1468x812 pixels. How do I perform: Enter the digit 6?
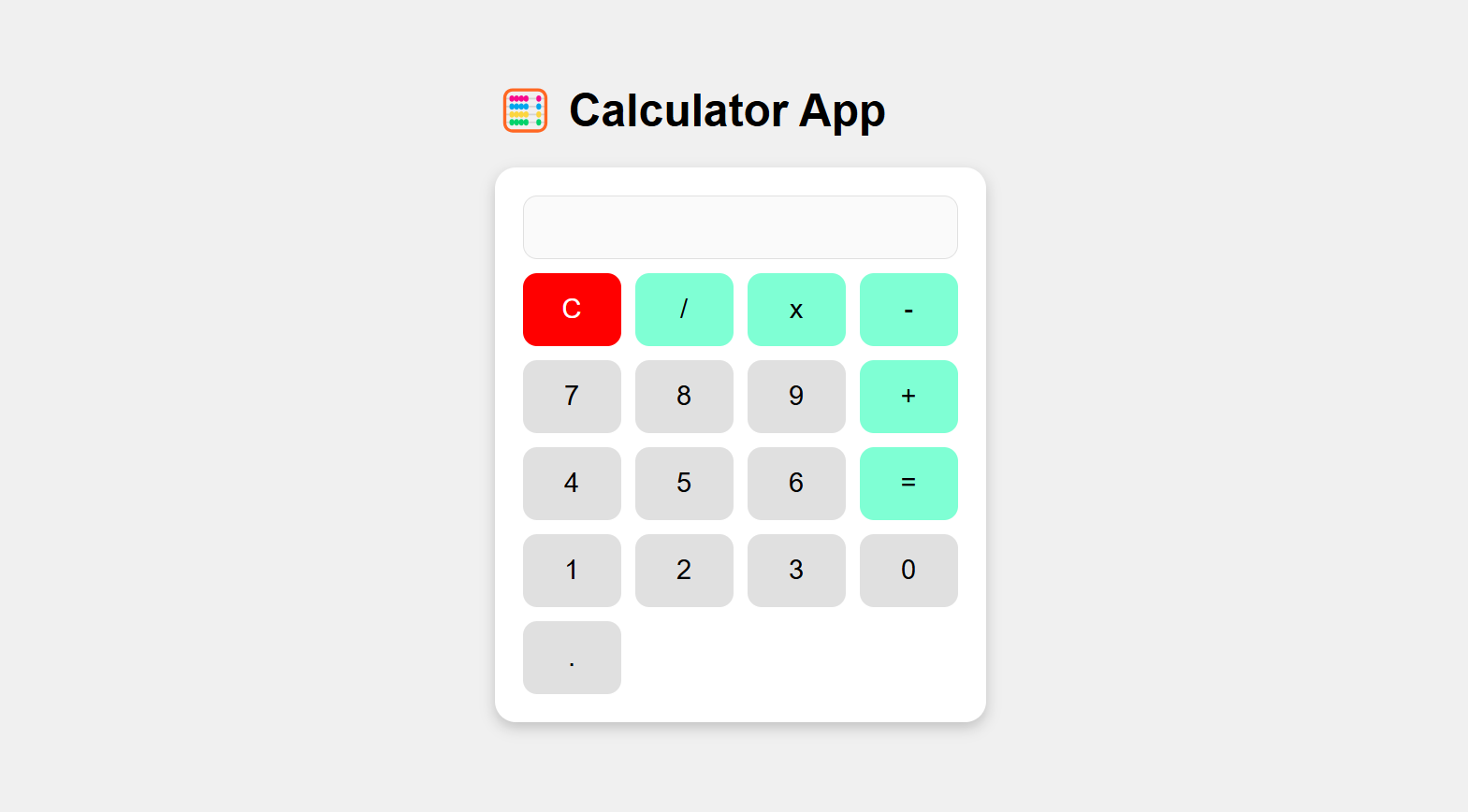[x=796, y=484]
